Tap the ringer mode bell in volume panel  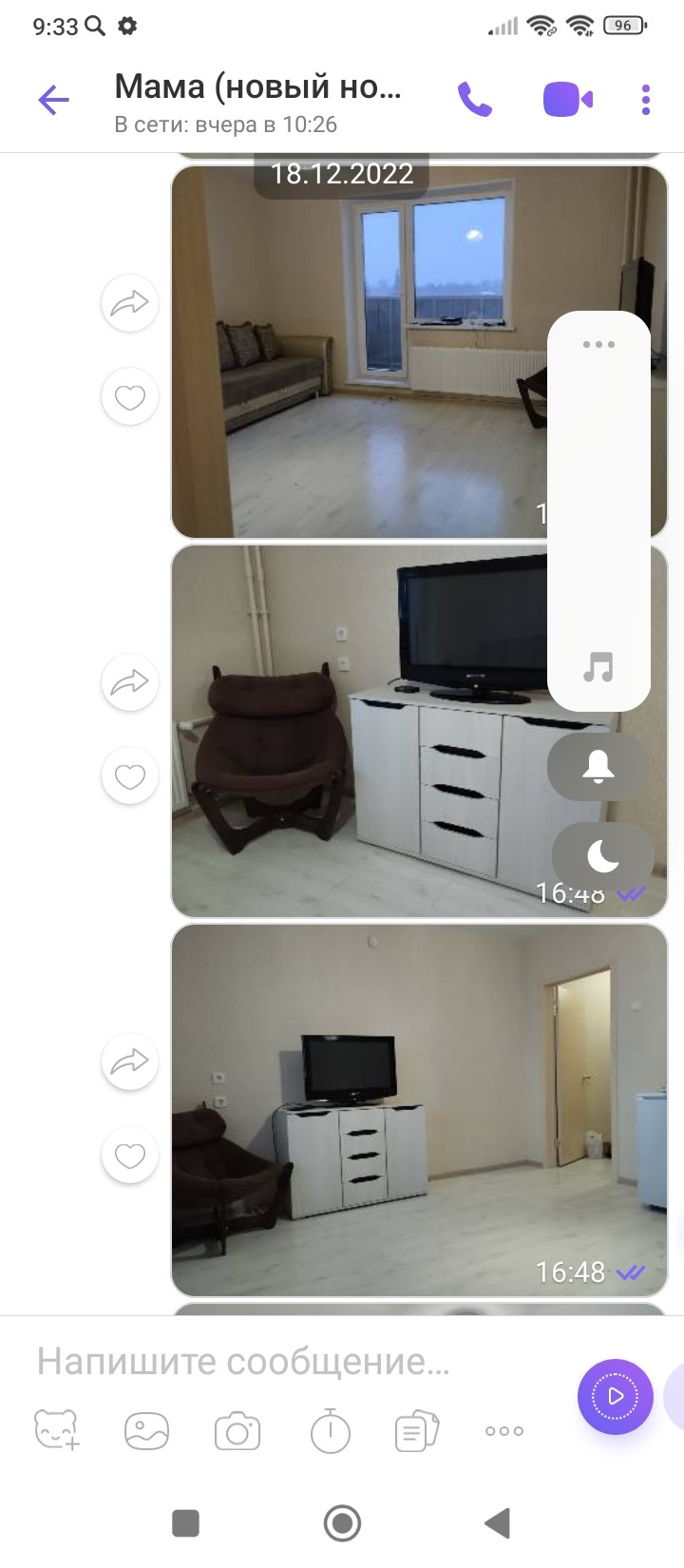598,766
